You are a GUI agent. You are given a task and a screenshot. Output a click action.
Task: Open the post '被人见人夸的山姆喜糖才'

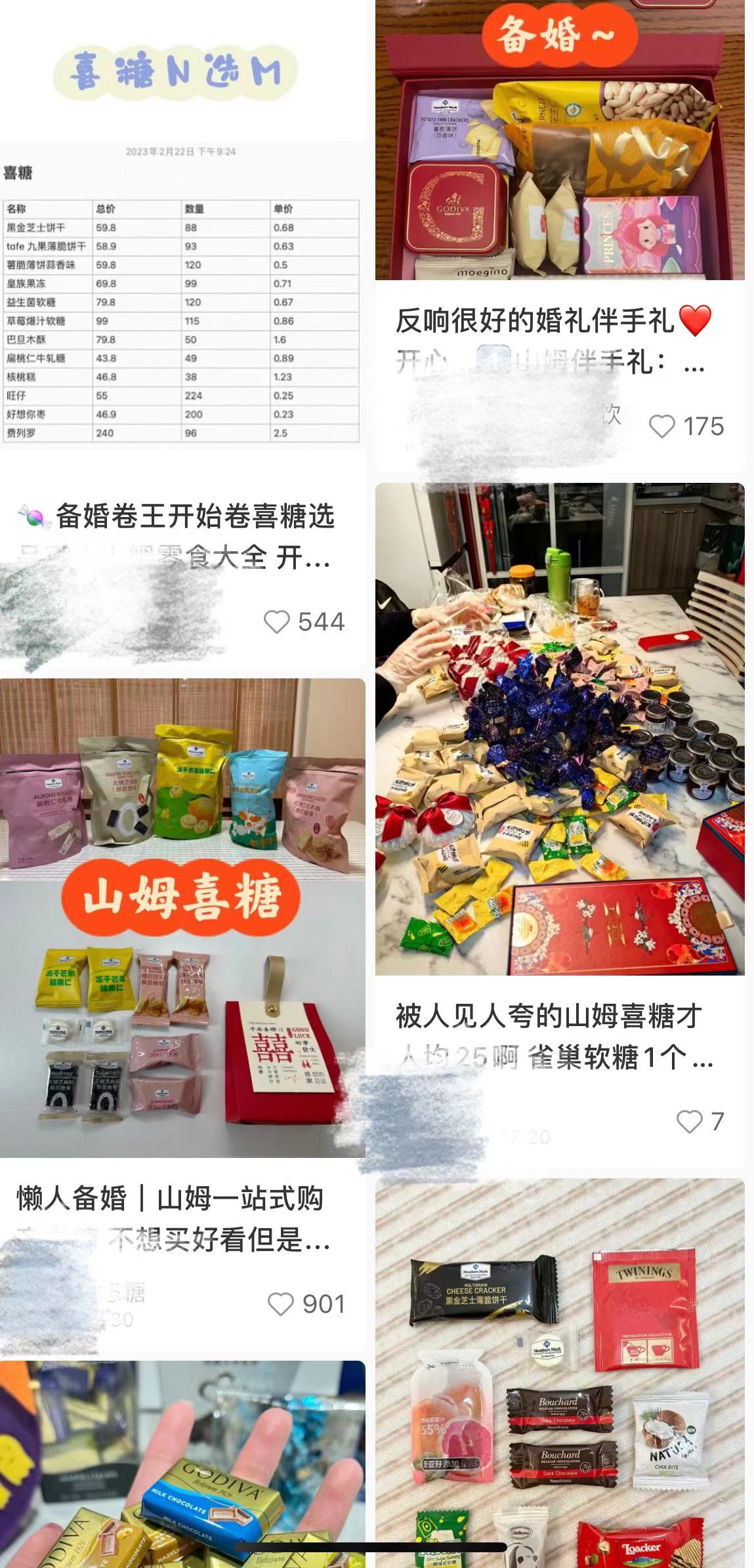coord(549,1016)
